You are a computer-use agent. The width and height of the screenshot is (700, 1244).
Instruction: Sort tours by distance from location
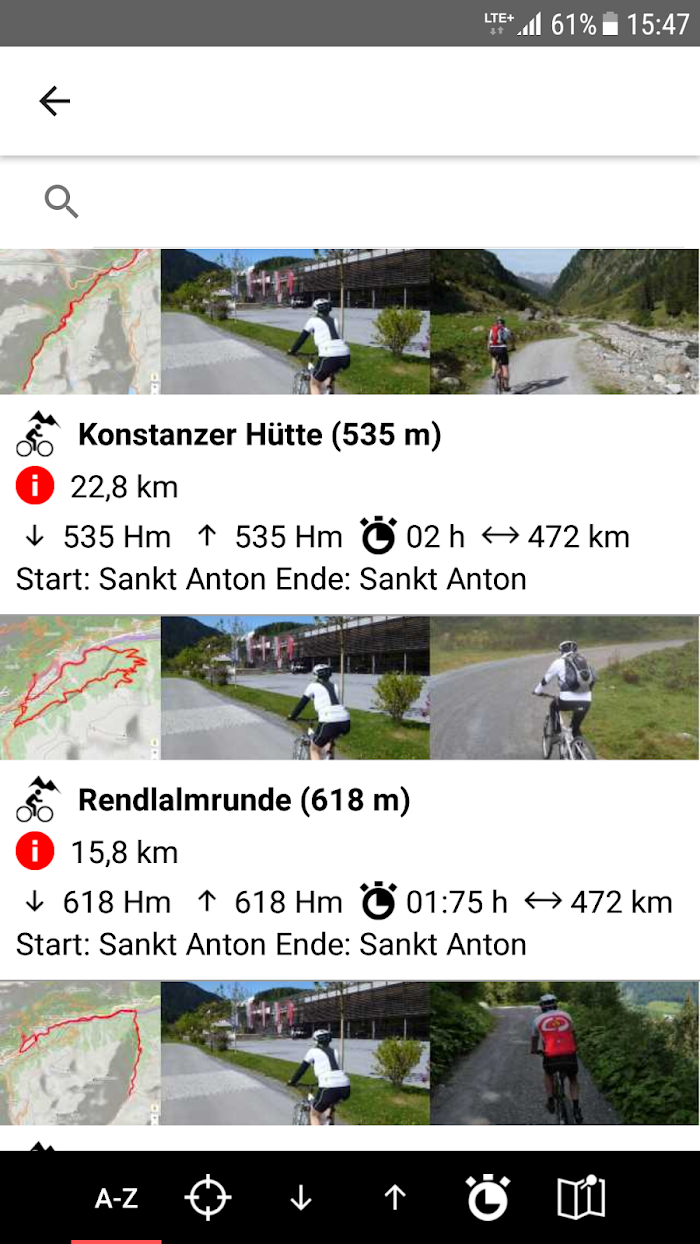(x=208, y=1198)
